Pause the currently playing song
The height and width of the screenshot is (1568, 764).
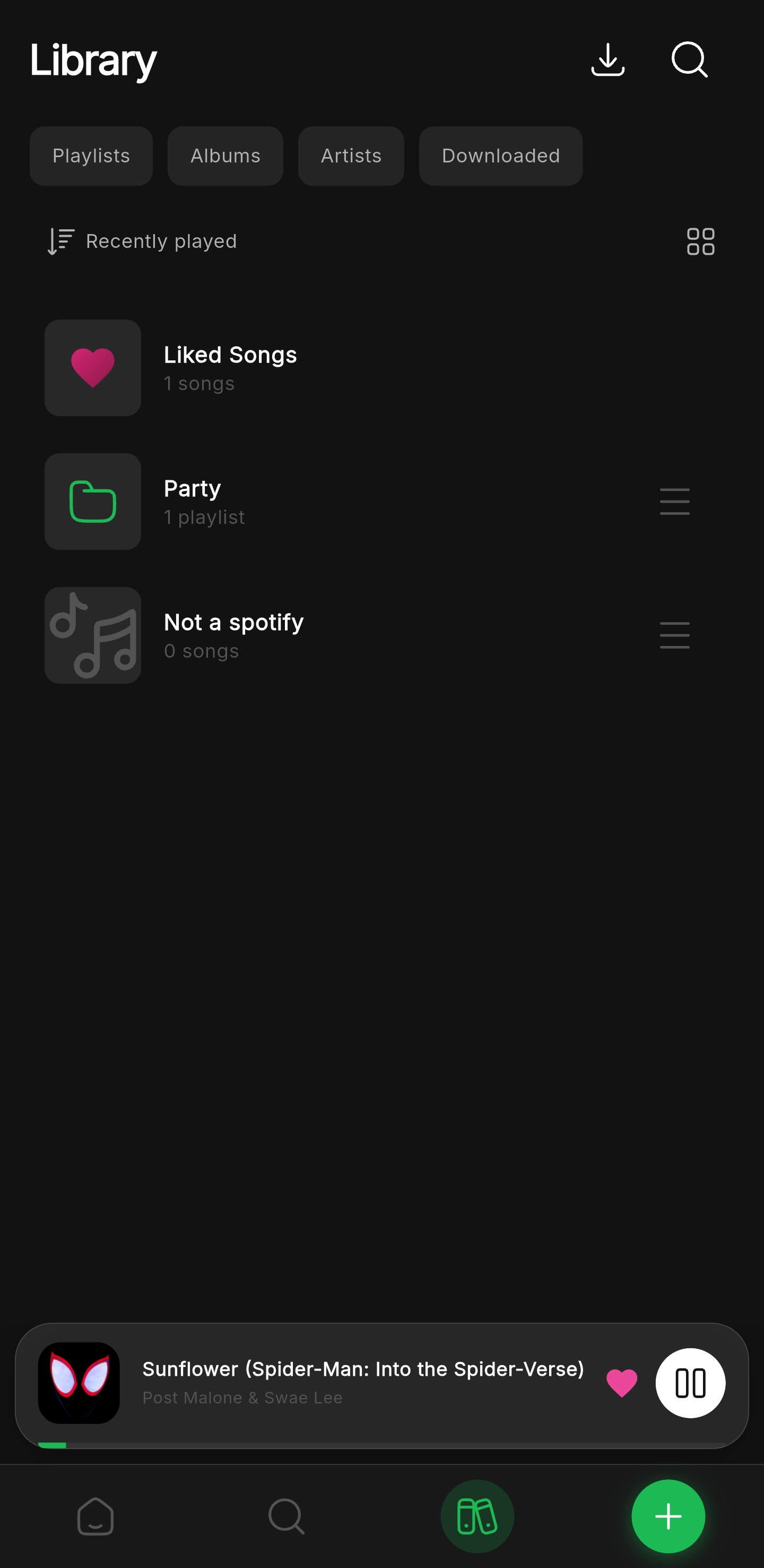pyautogui.click(x=690, y=1383)
